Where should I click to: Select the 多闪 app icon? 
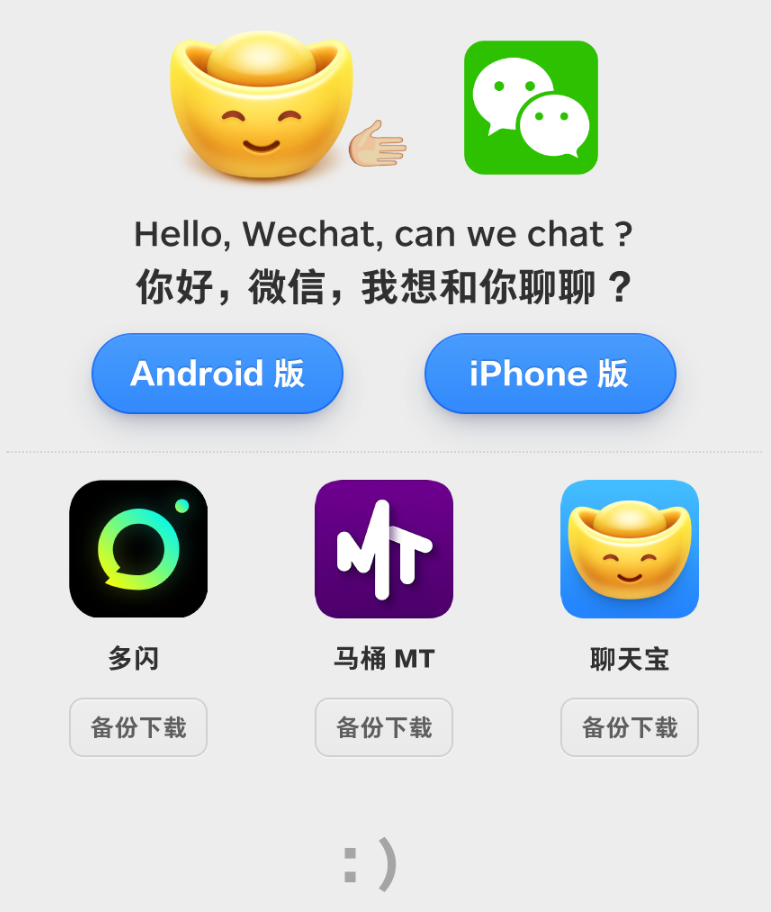tap(138, 548)
